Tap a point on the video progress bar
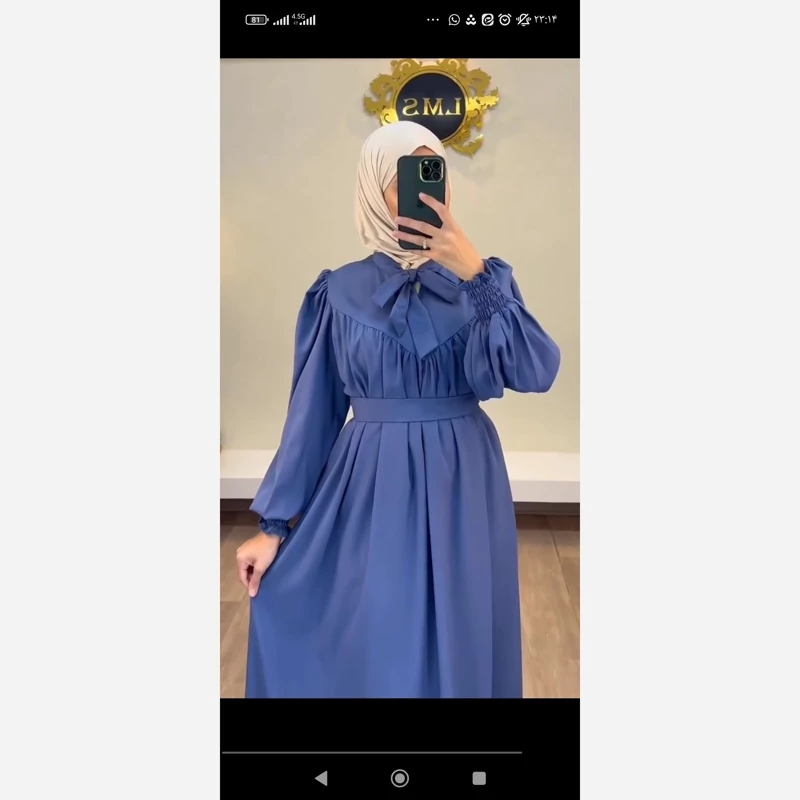This screenshot has width=800, height=800. (x=372, y=752)
